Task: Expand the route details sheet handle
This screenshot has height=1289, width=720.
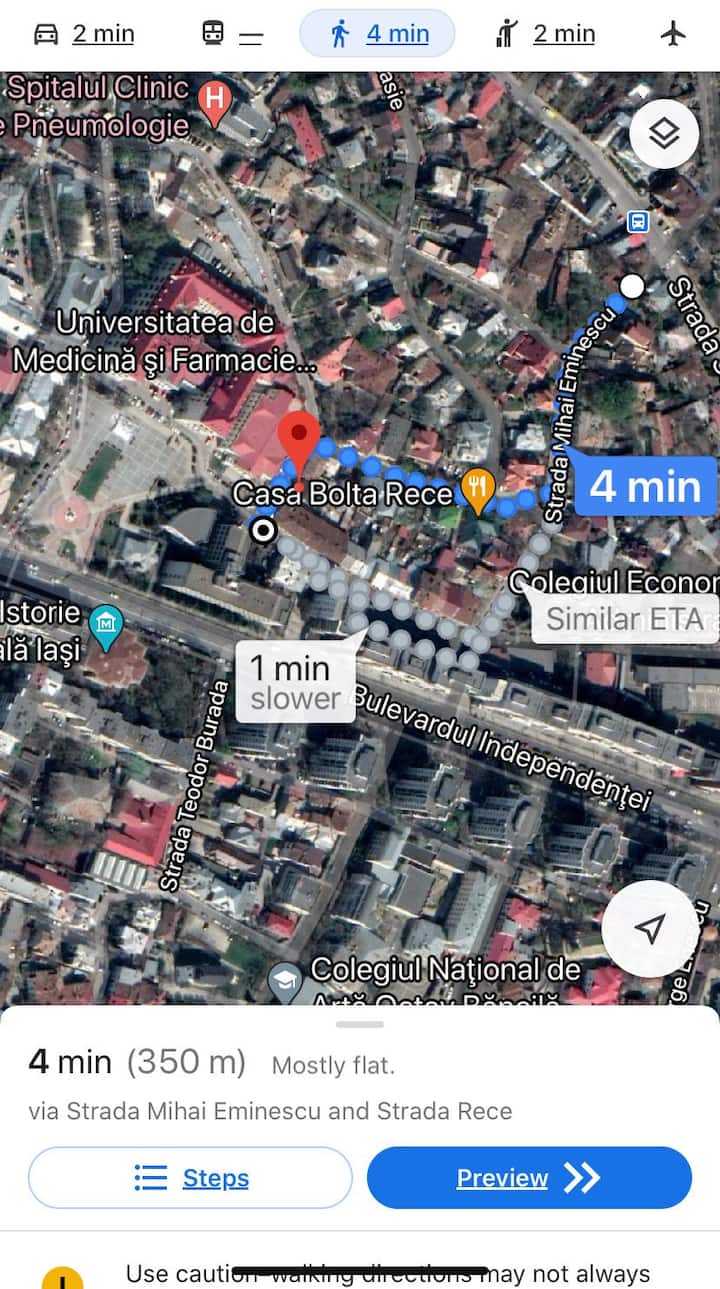Action: [x=360, y=1024]
